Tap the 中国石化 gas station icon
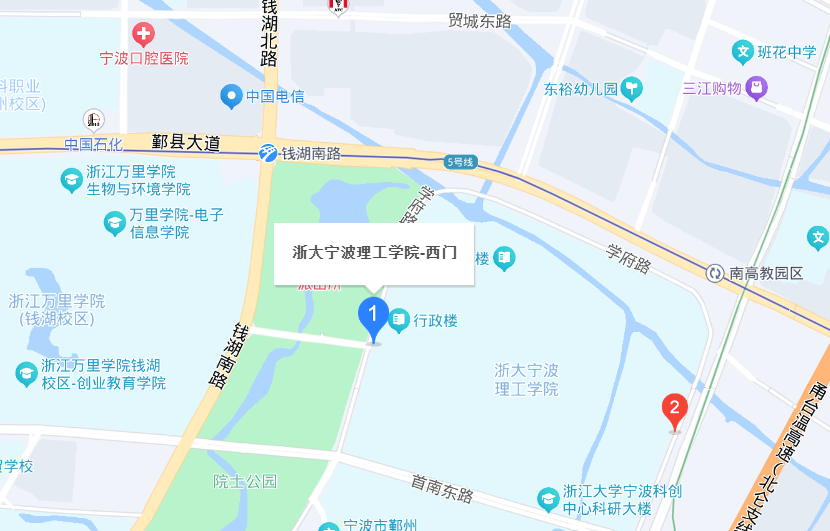Viewport: 830px width, 531px height. [x=93, y=121]
